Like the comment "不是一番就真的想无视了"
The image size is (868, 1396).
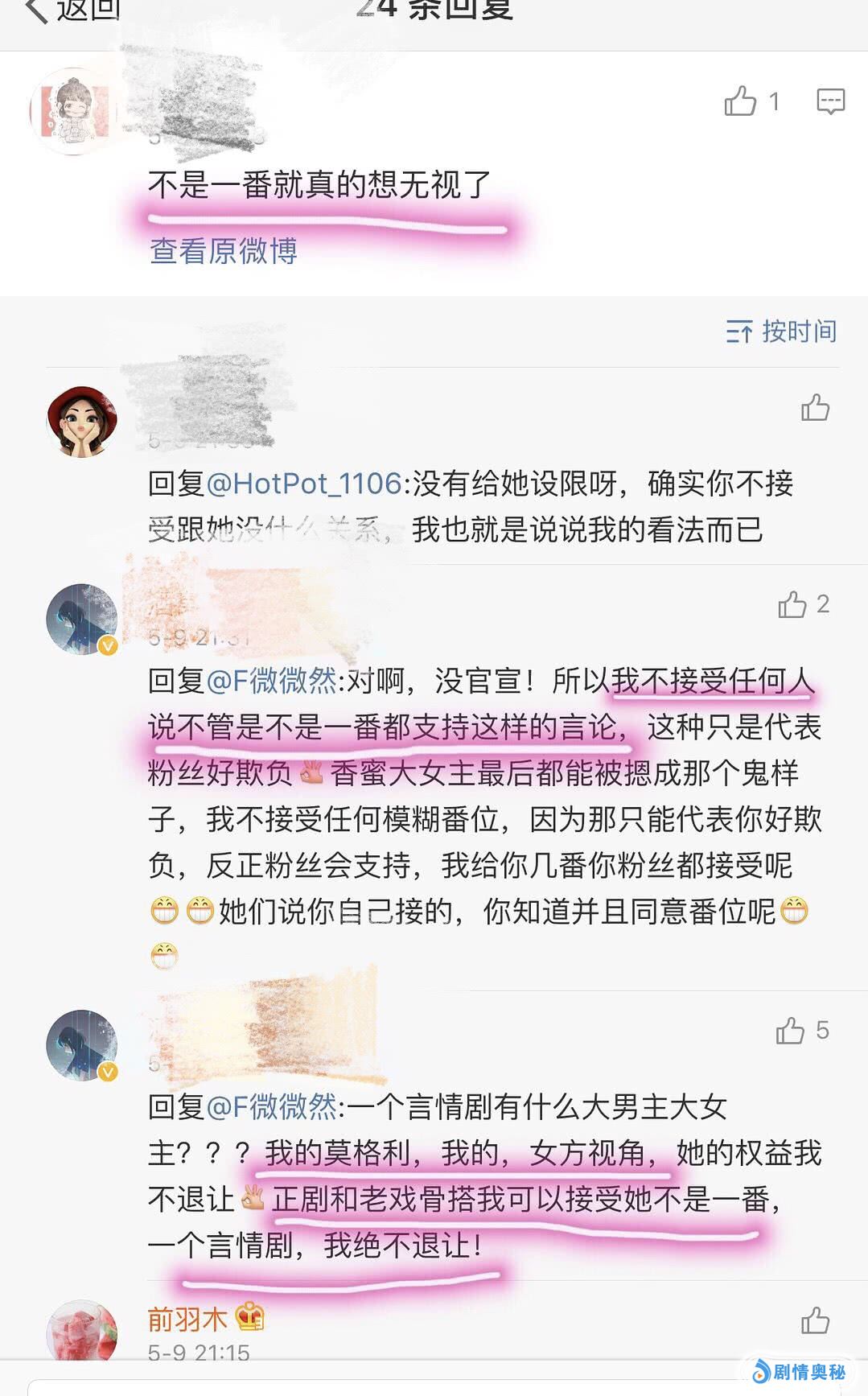coord(741,102)
